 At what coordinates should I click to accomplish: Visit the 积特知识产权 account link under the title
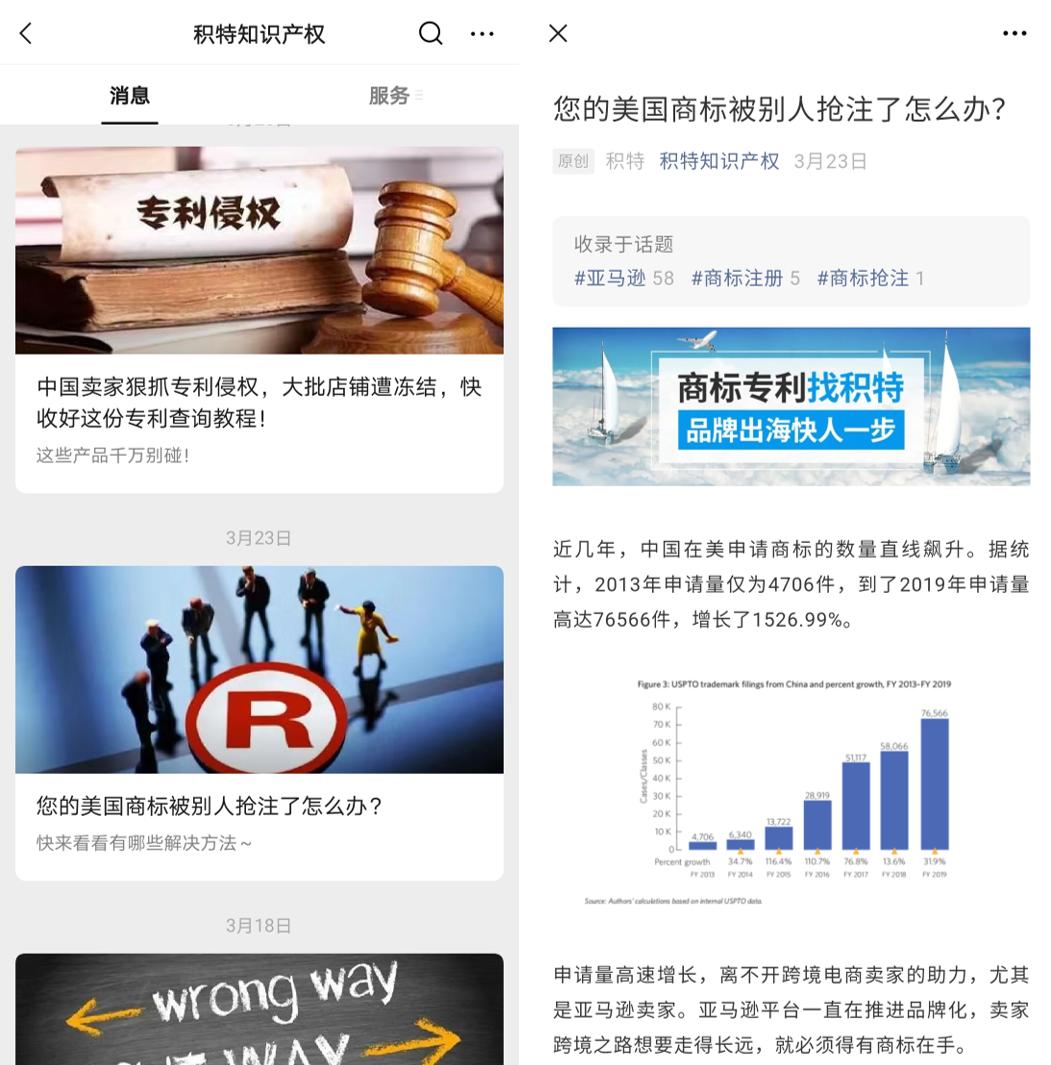click(719, 161)
